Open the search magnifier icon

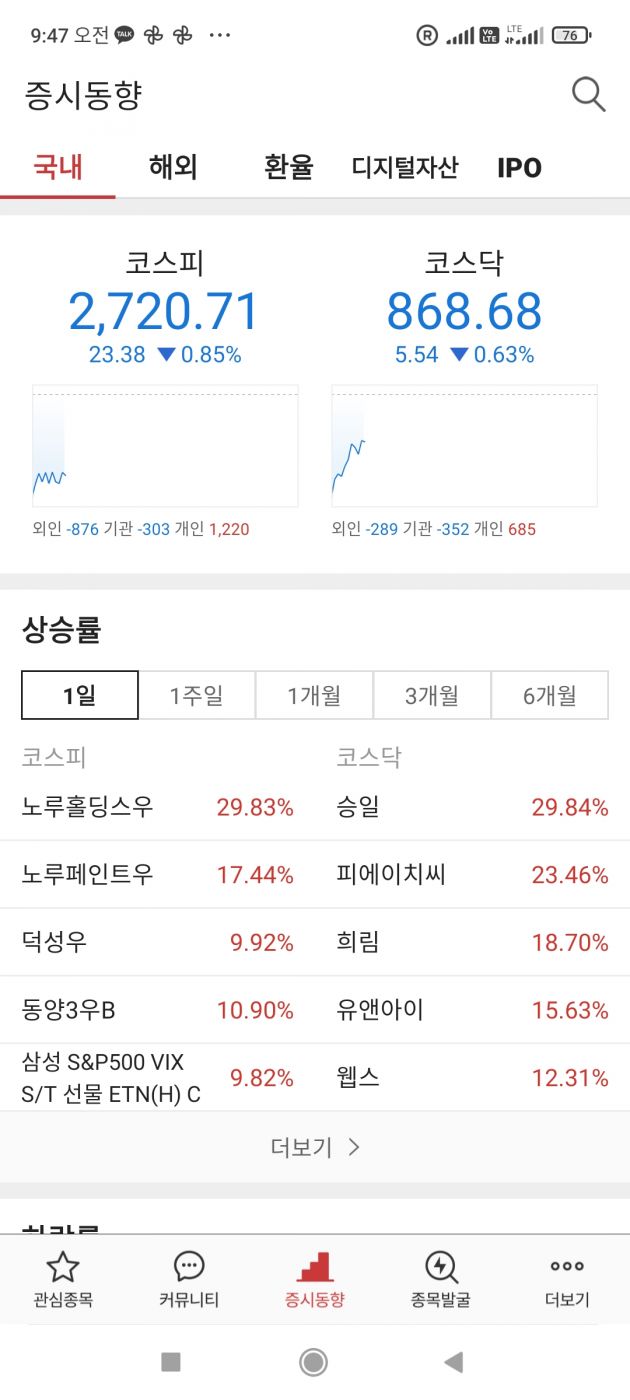[588, 95]
